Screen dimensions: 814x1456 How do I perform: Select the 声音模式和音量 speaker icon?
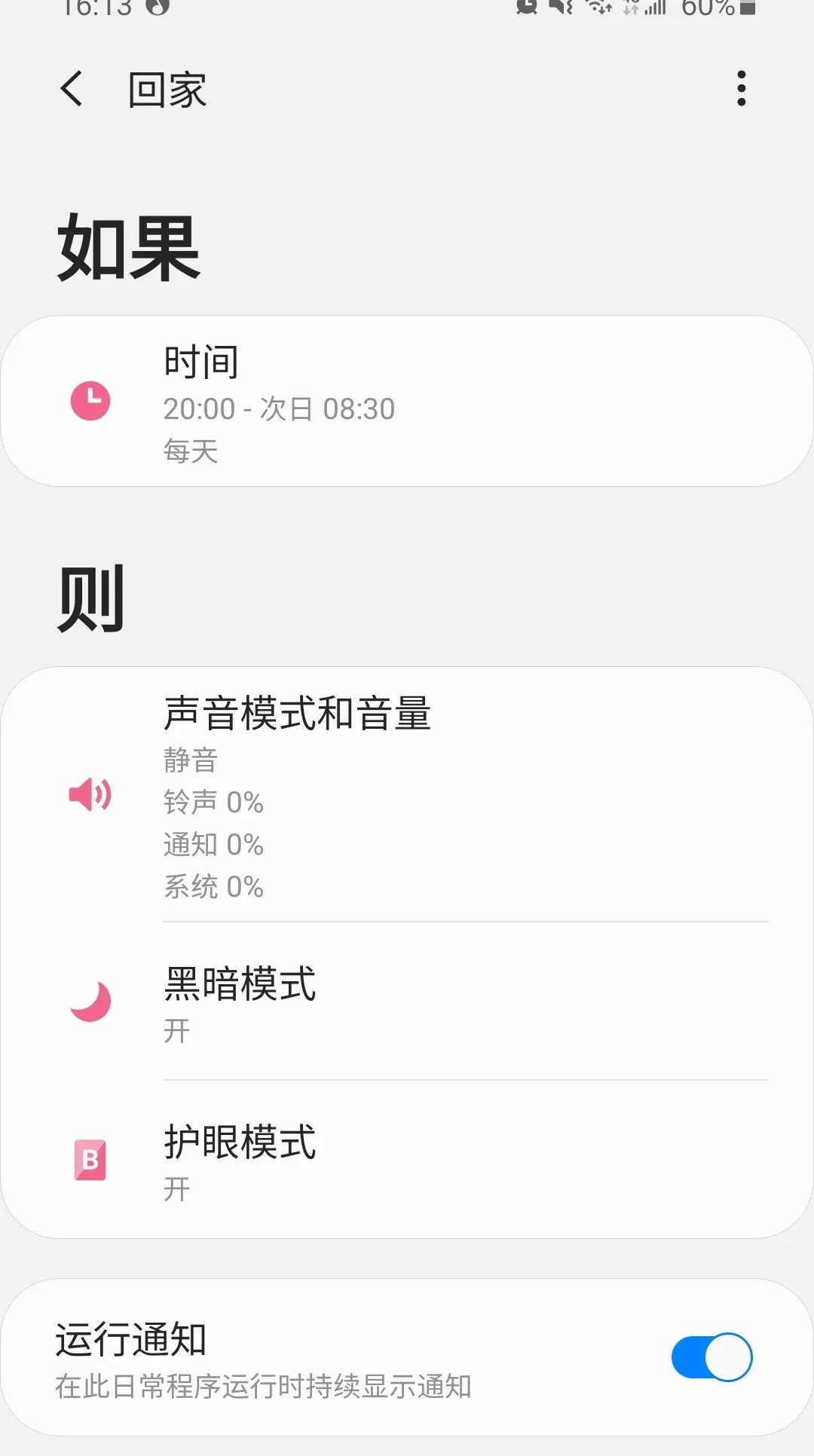[89, 794]
